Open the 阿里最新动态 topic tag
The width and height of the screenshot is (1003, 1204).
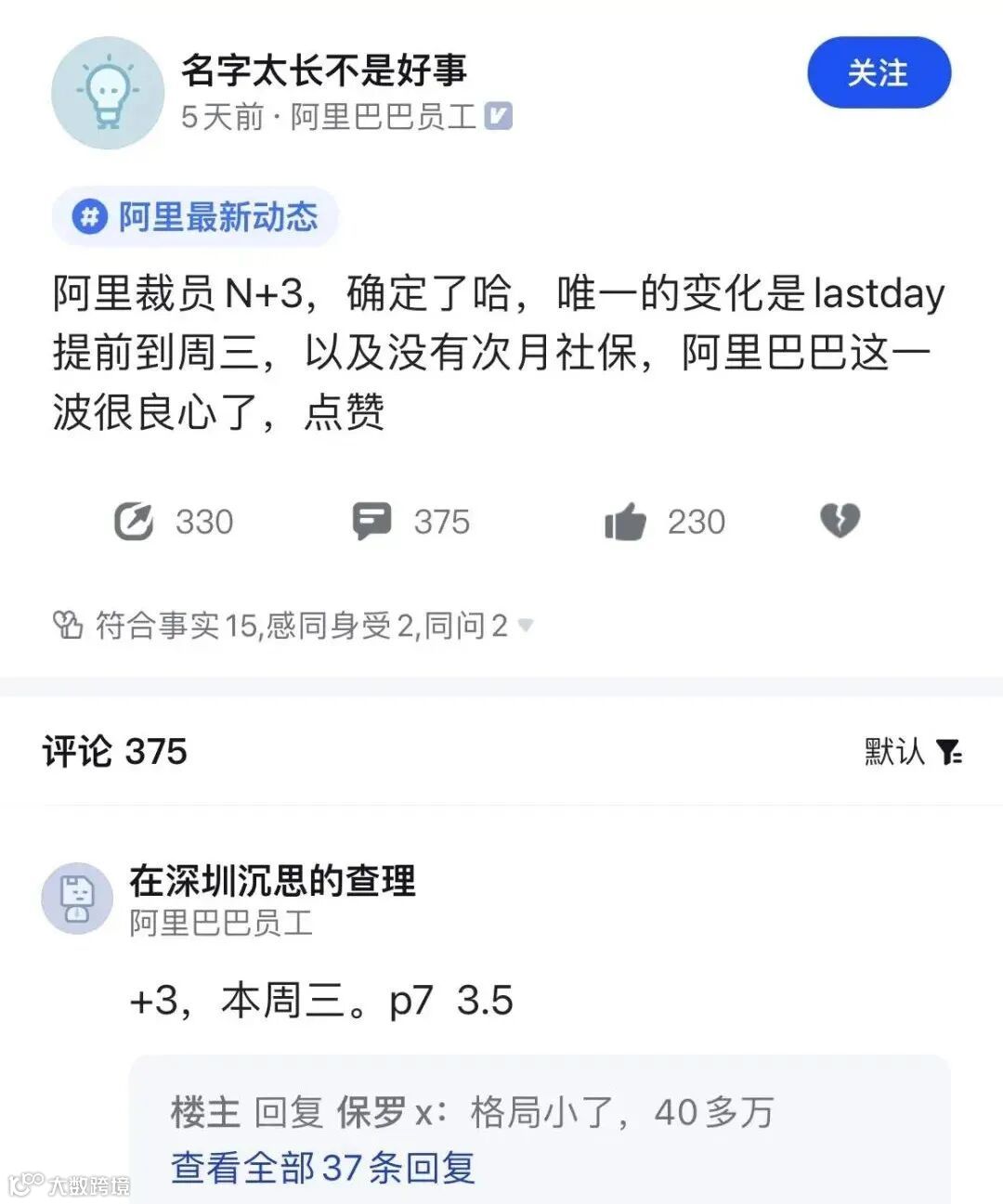pos(195,217)
